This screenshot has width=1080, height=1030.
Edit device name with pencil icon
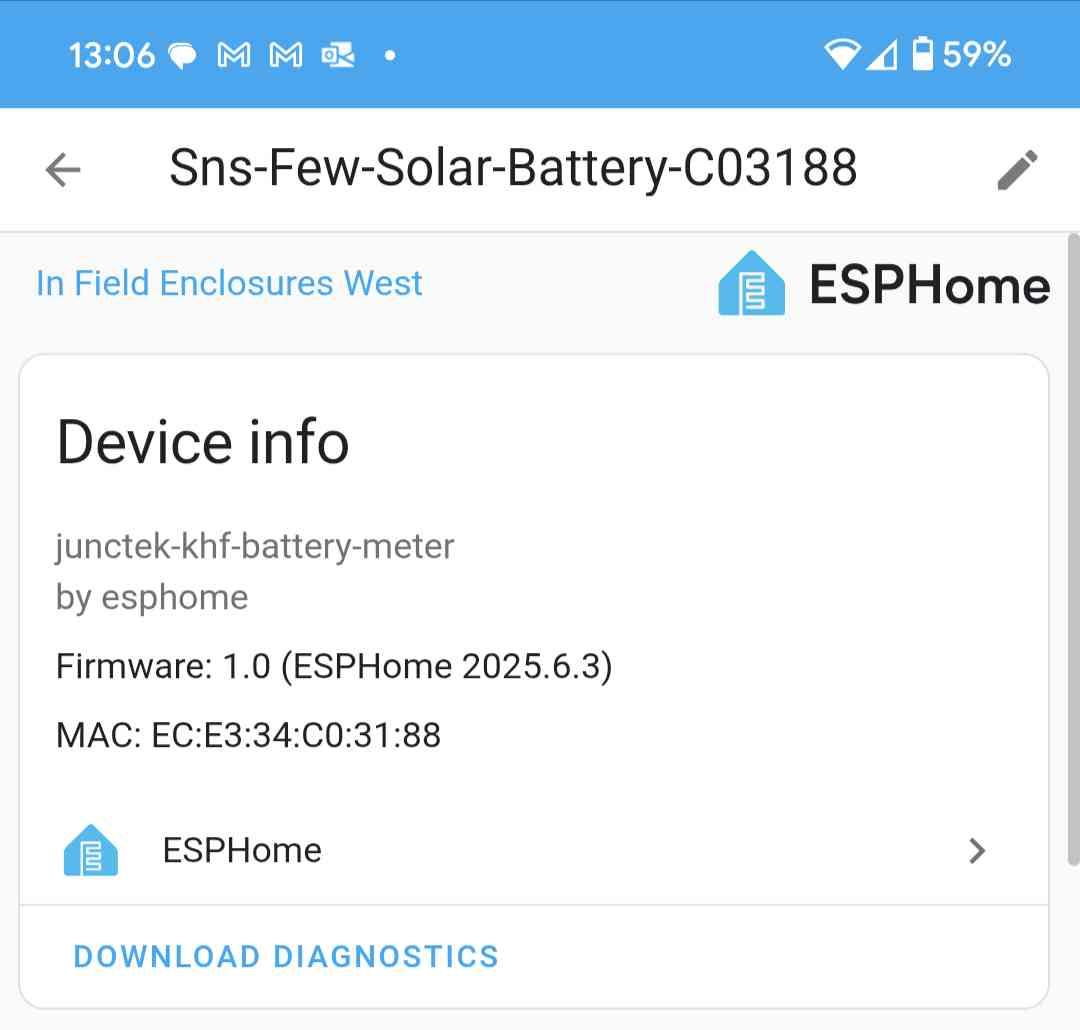(x=1017, y=169)
